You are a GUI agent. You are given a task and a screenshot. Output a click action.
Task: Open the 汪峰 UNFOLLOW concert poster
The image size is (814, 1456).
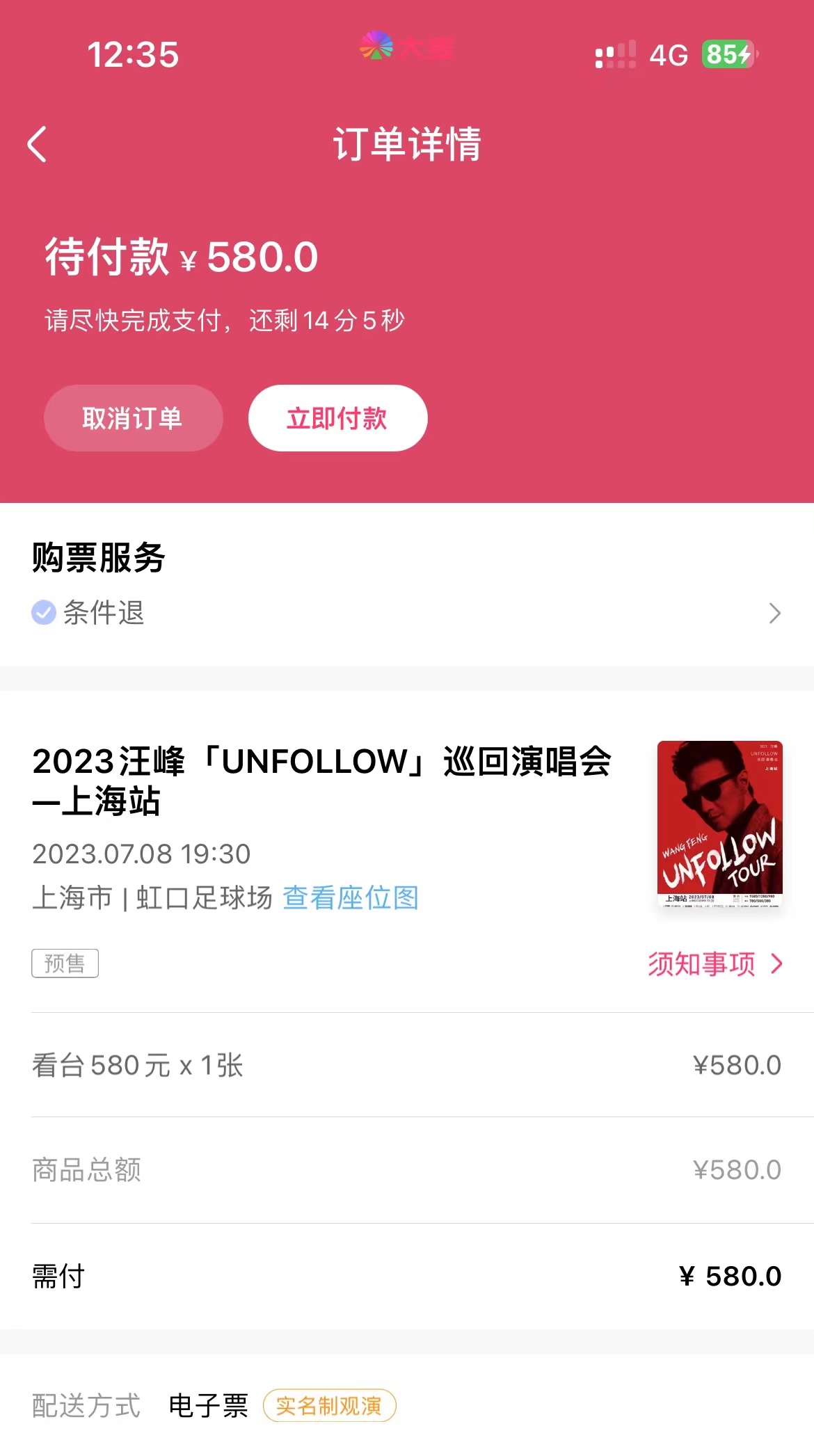click(x=719, y=824)
